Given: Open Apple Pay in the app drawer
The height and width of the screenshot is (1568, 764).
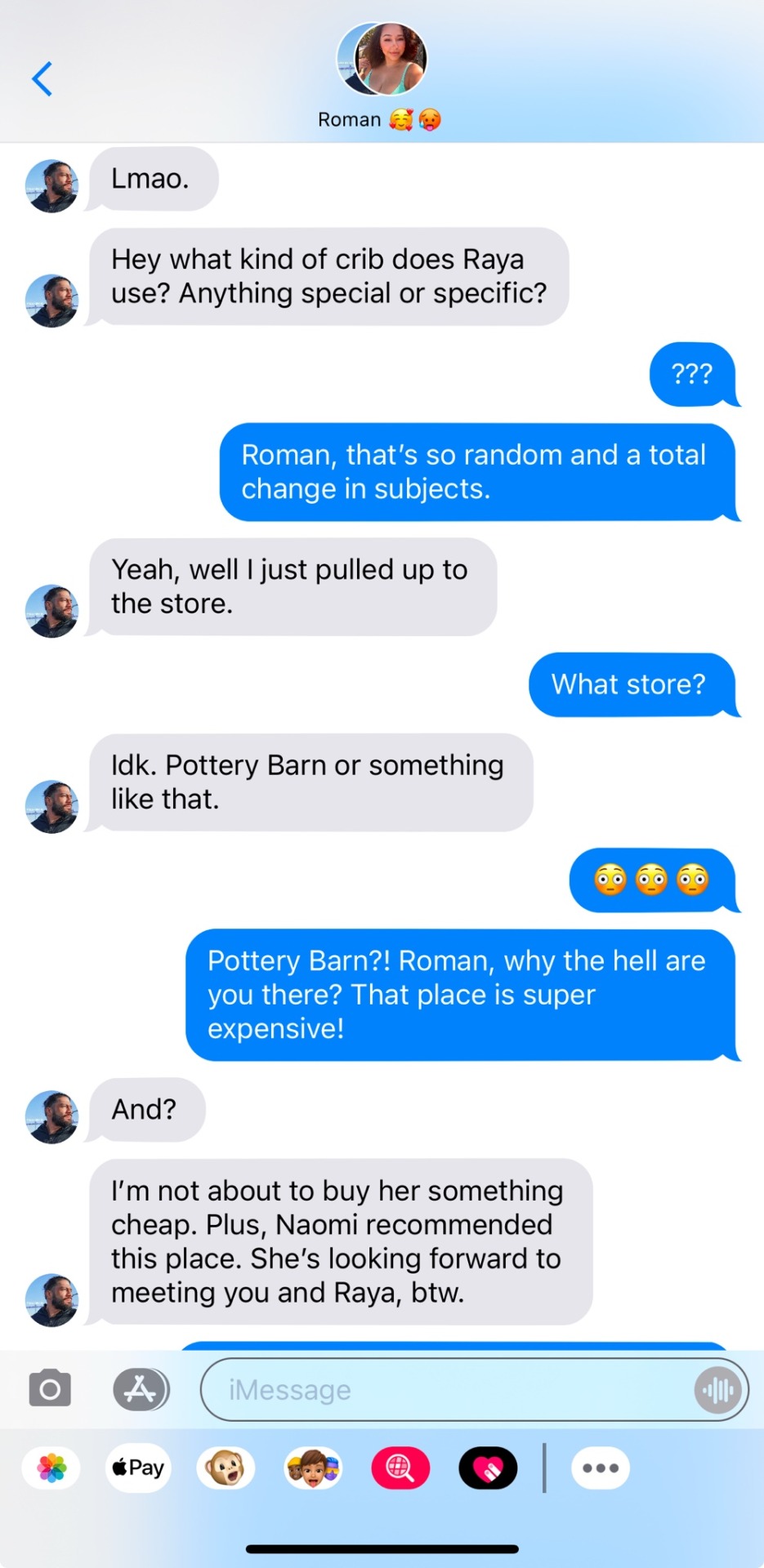Looking at the screenshot, I should [139, 1468].
